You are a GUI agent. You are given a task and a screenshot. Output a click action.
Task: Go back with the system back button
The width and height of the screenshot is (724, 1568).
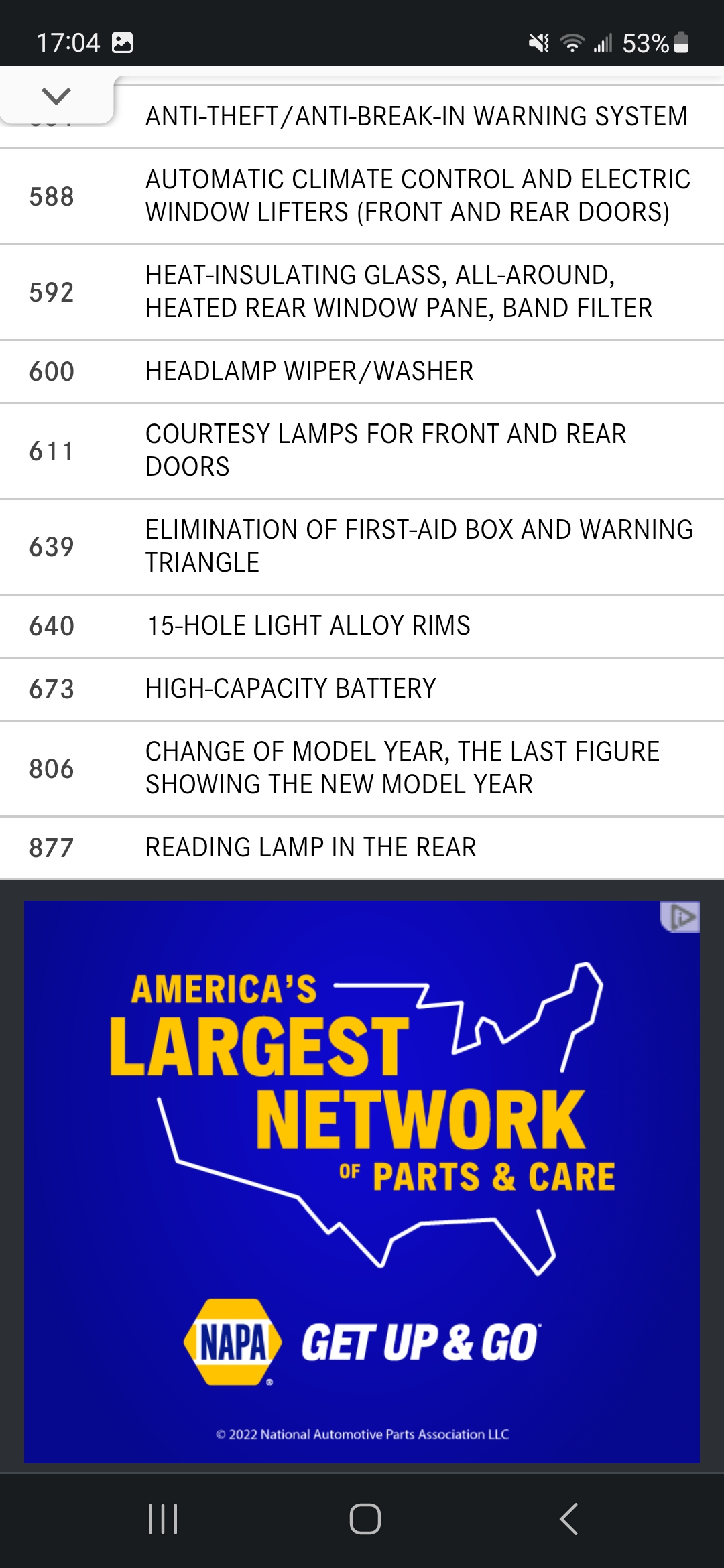[568, 1518]
